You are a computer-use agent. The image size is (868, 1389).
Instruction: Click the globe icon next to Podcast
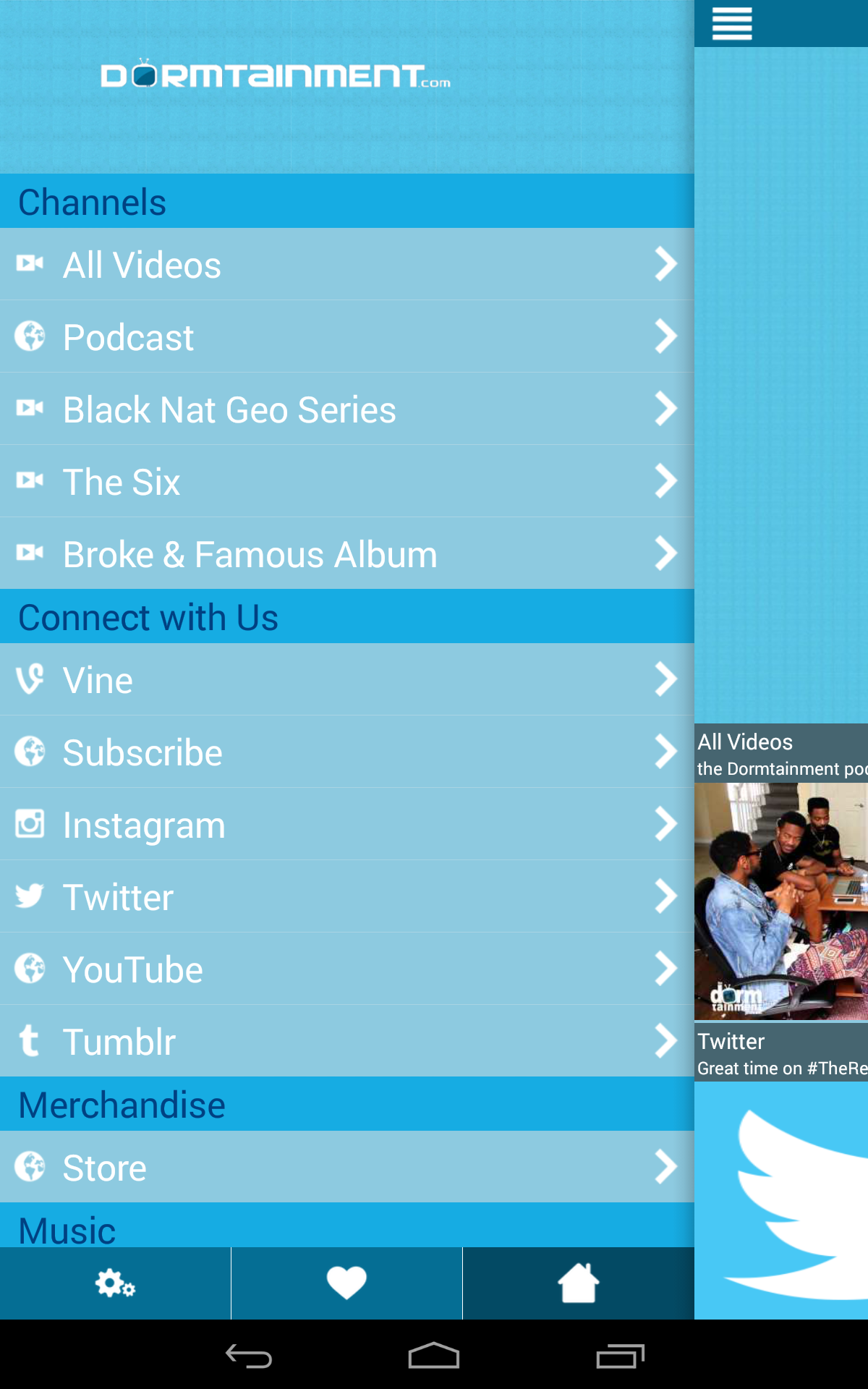click(x=30, y=336)
